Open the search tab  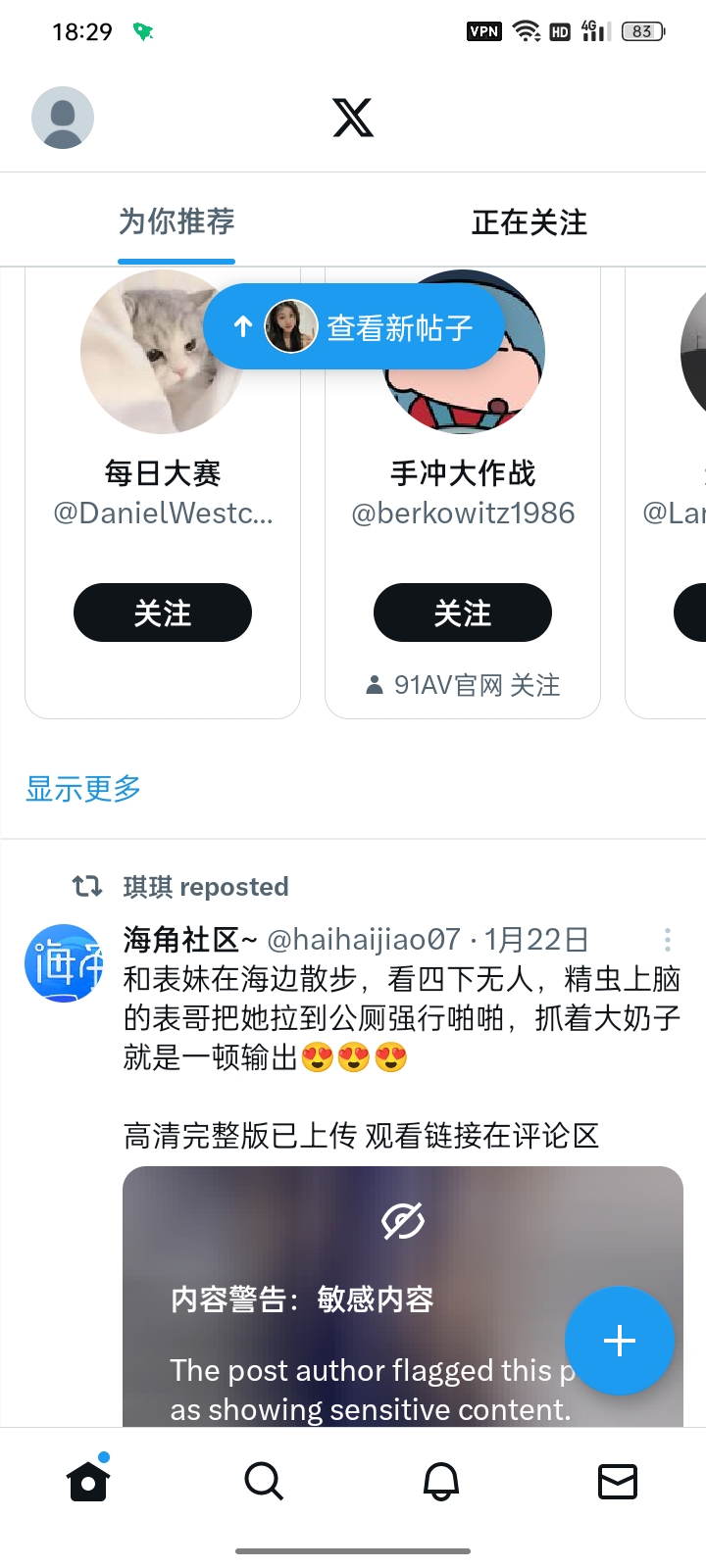pos(264,1482)
